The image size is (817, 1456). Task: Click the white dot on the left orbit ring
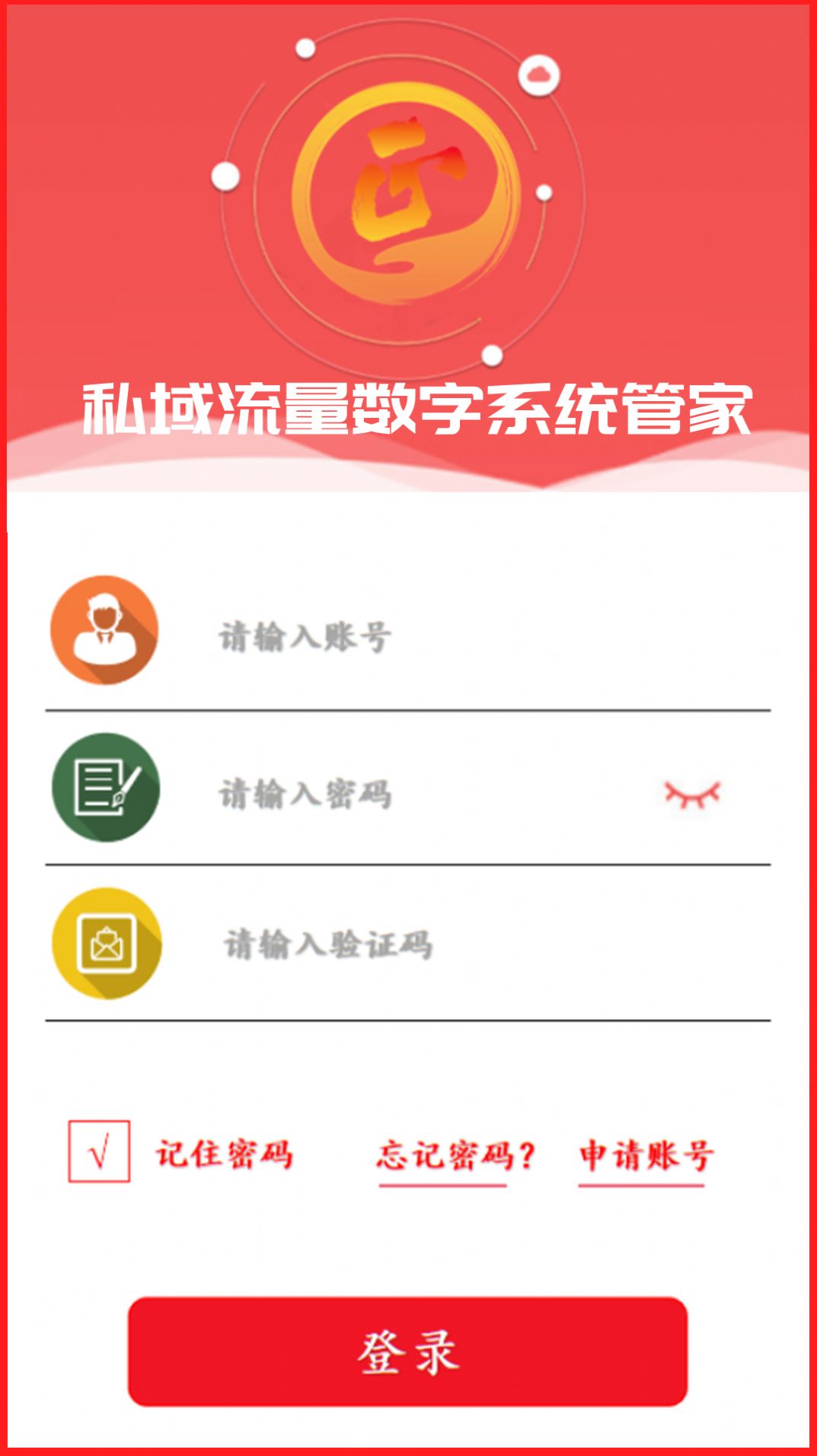click(x=225, y=175)
